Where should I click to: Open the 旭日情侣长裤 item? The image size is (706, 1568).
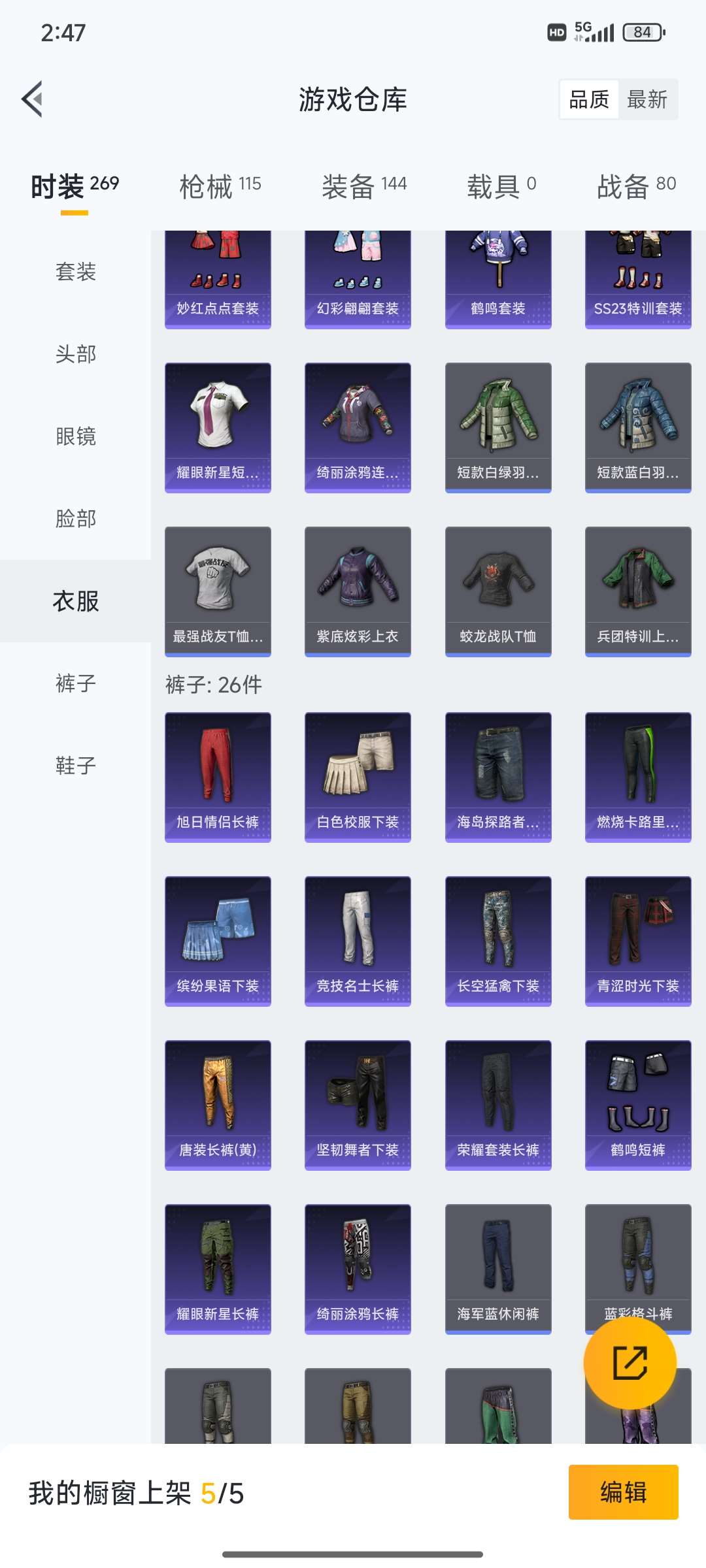click(x=218, y=777)
